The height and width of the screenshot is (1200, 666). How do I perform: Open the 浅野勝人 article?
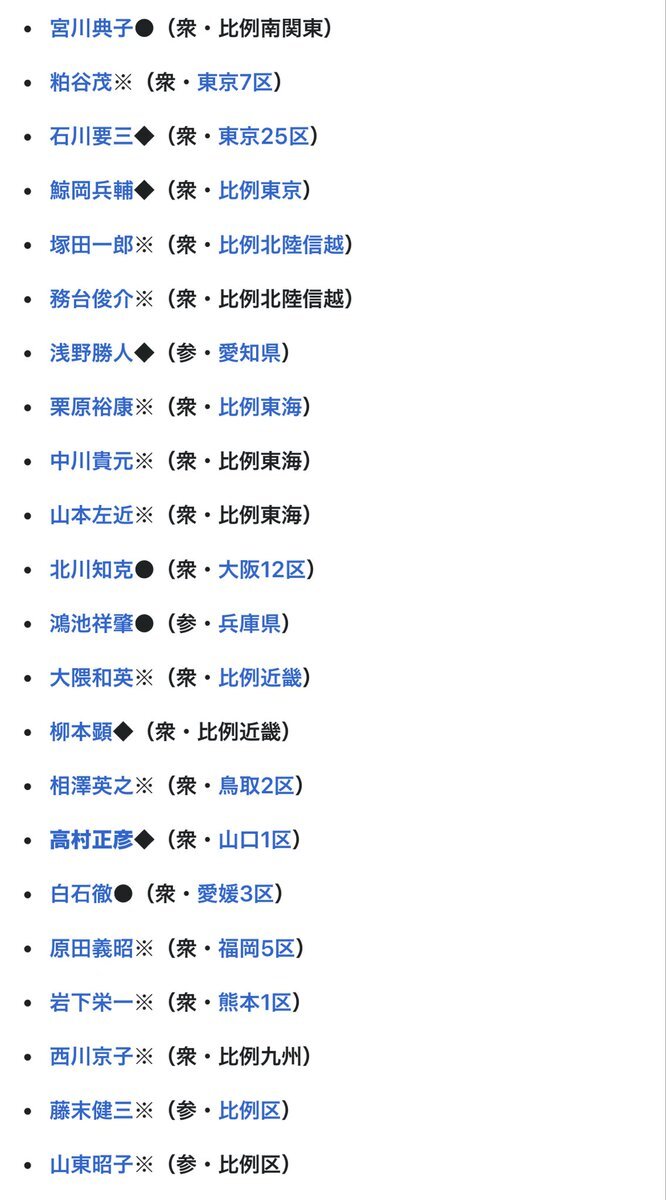pos(91,352)
